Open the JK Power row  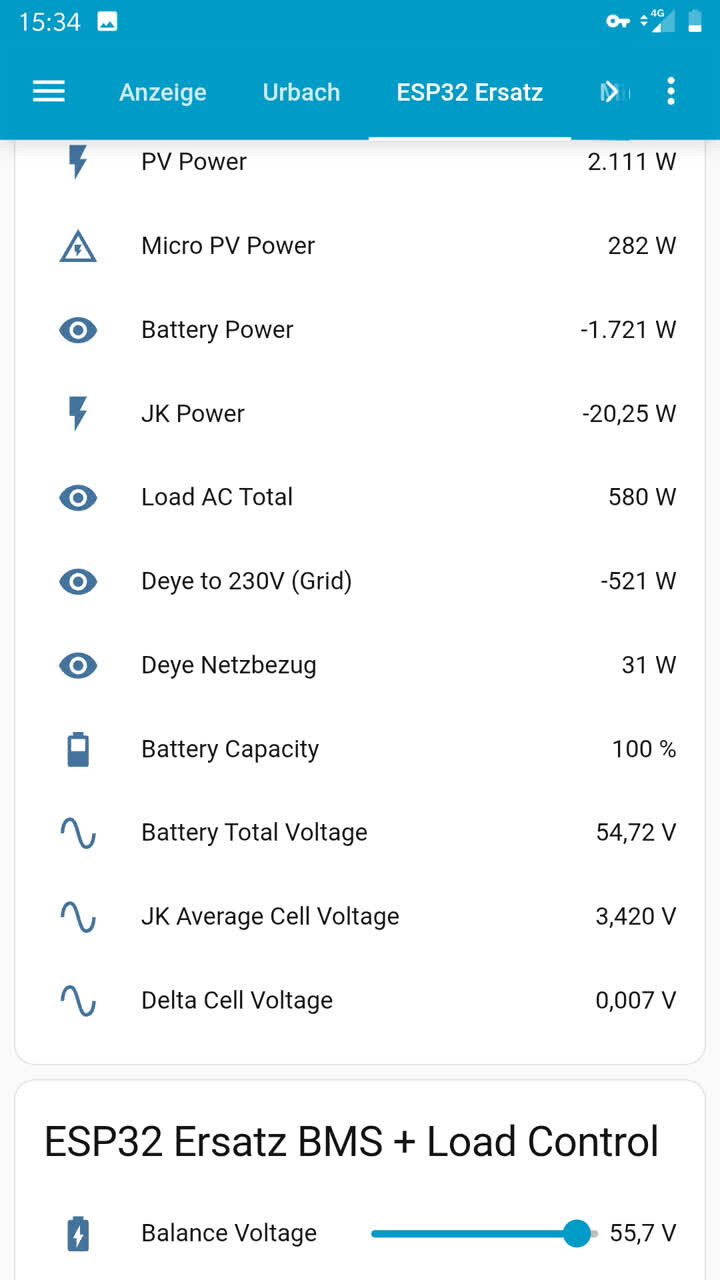click(193, 414)
